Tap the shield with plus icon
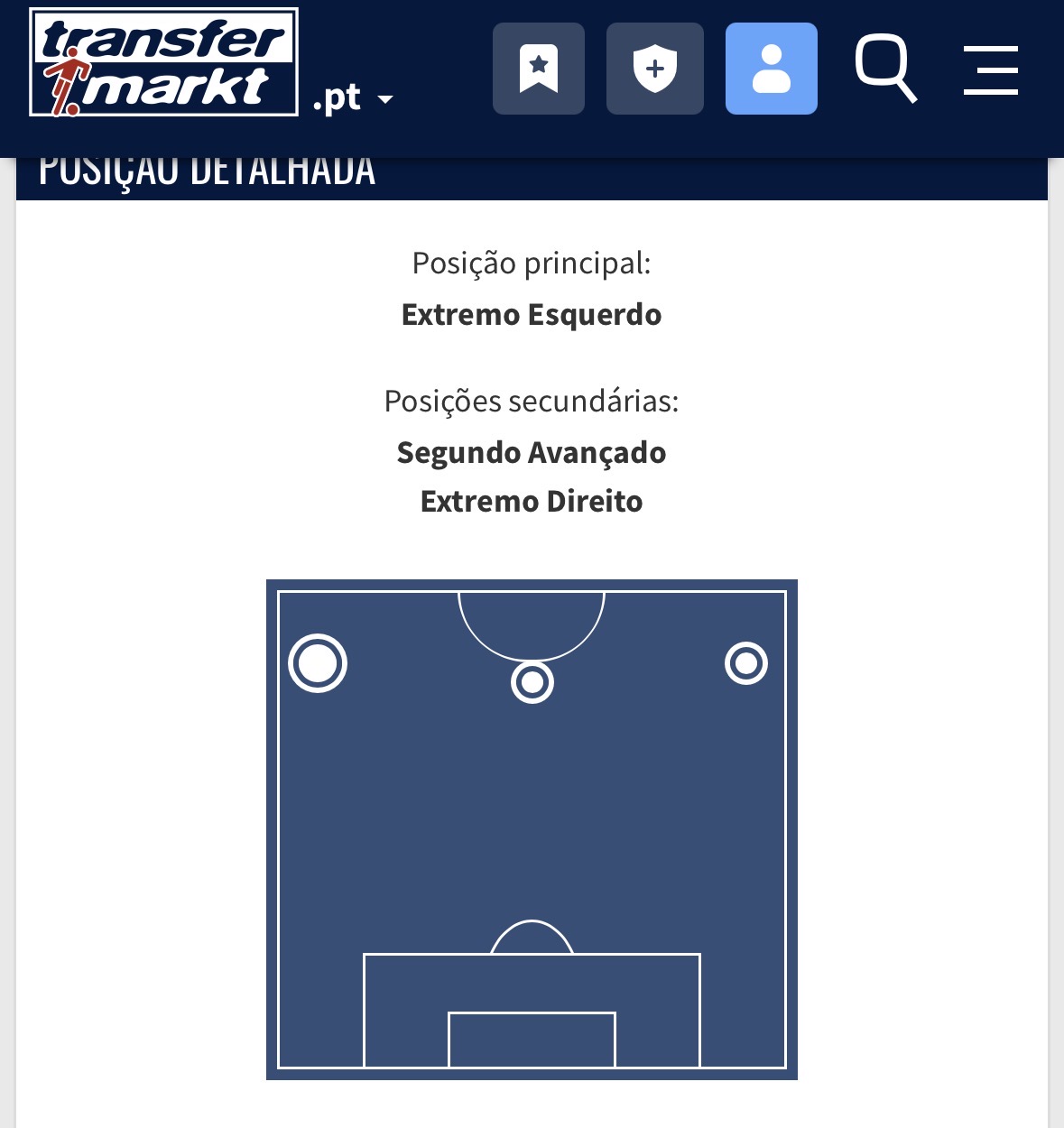This screenshot has height=1128, width=1064. [655, 69]
